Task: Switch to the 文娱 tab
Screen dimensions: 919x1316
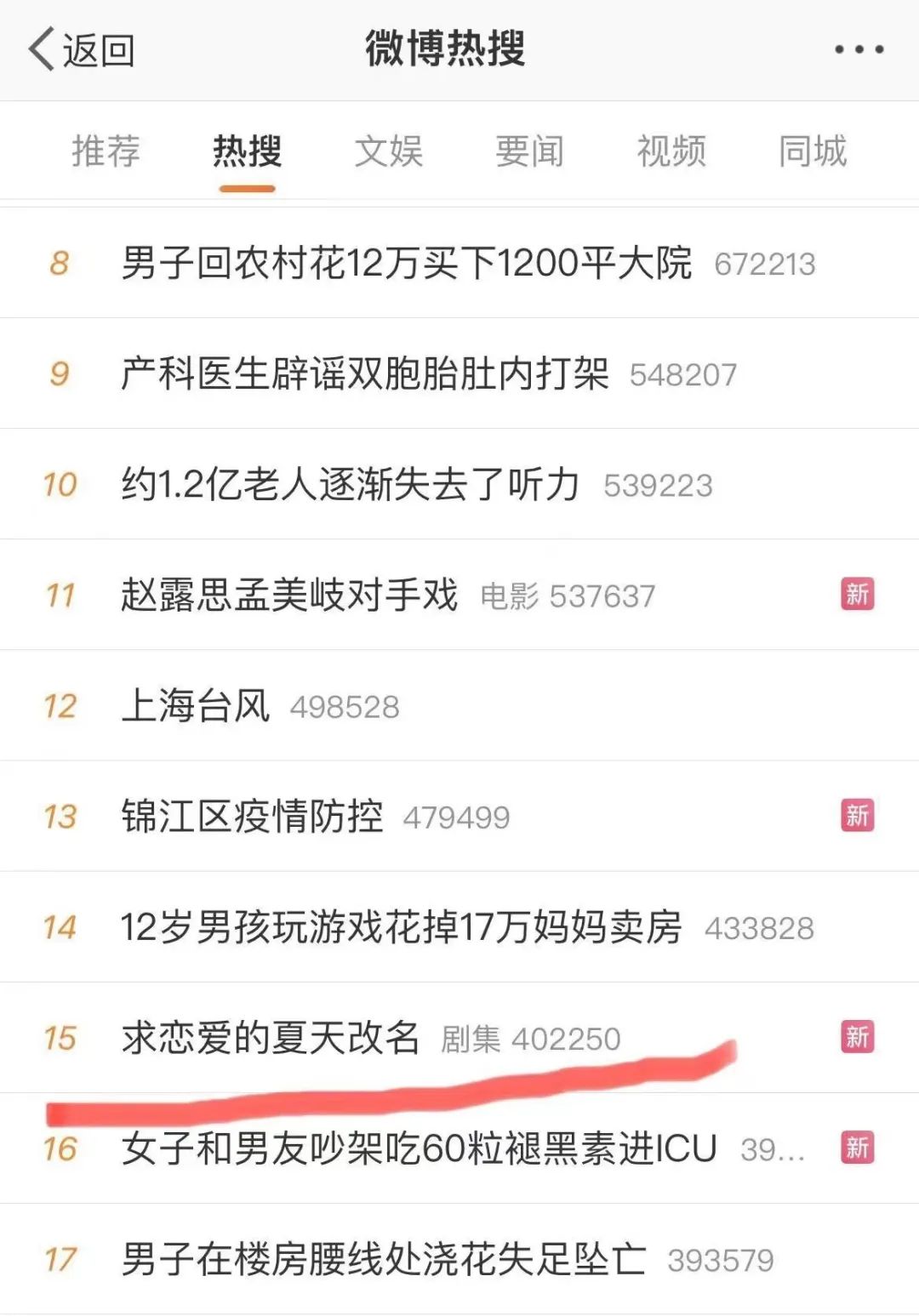Action: (x=388, y=151)
